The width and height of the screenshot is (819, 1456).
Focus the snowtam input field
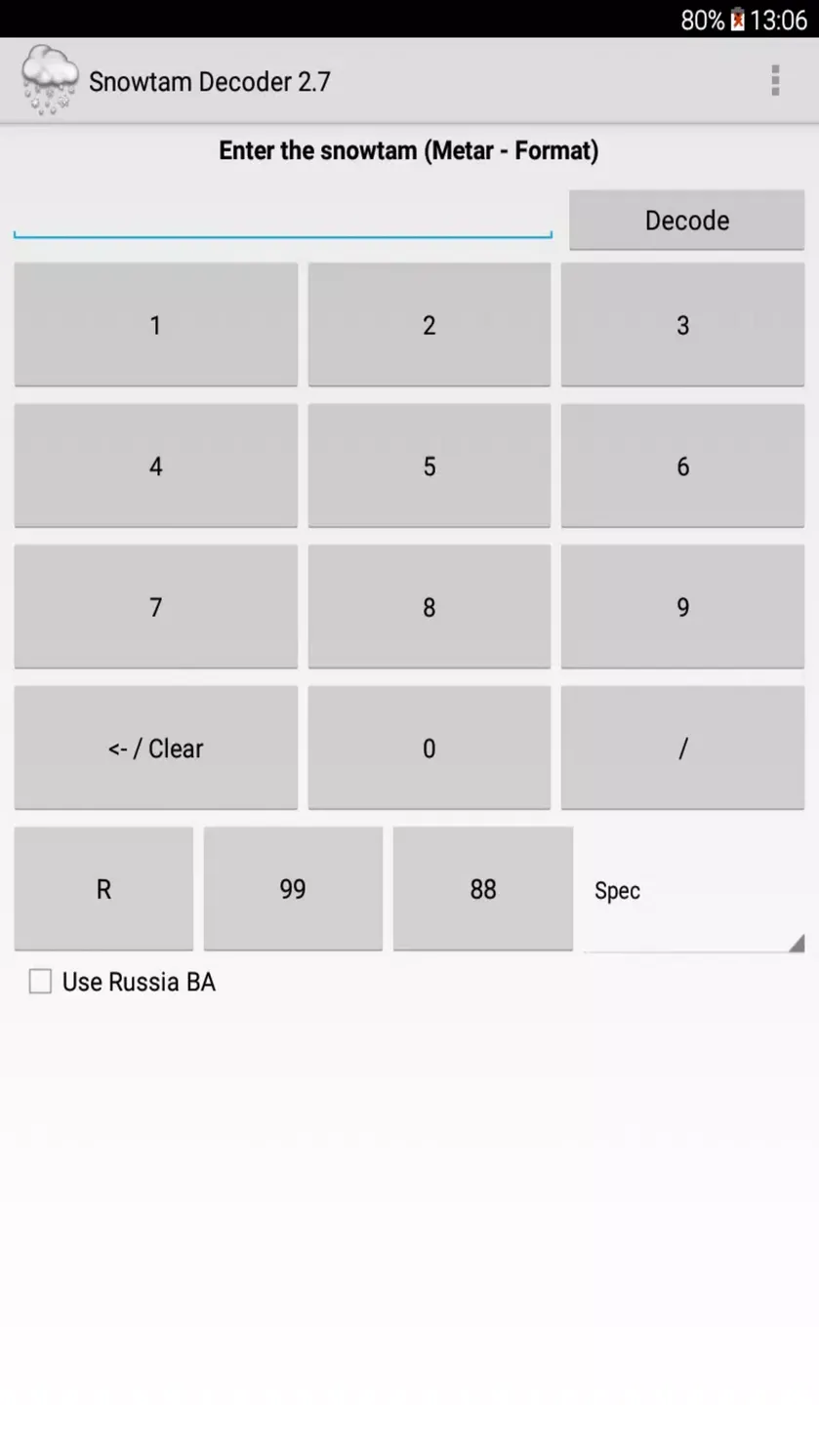[282, 216]
